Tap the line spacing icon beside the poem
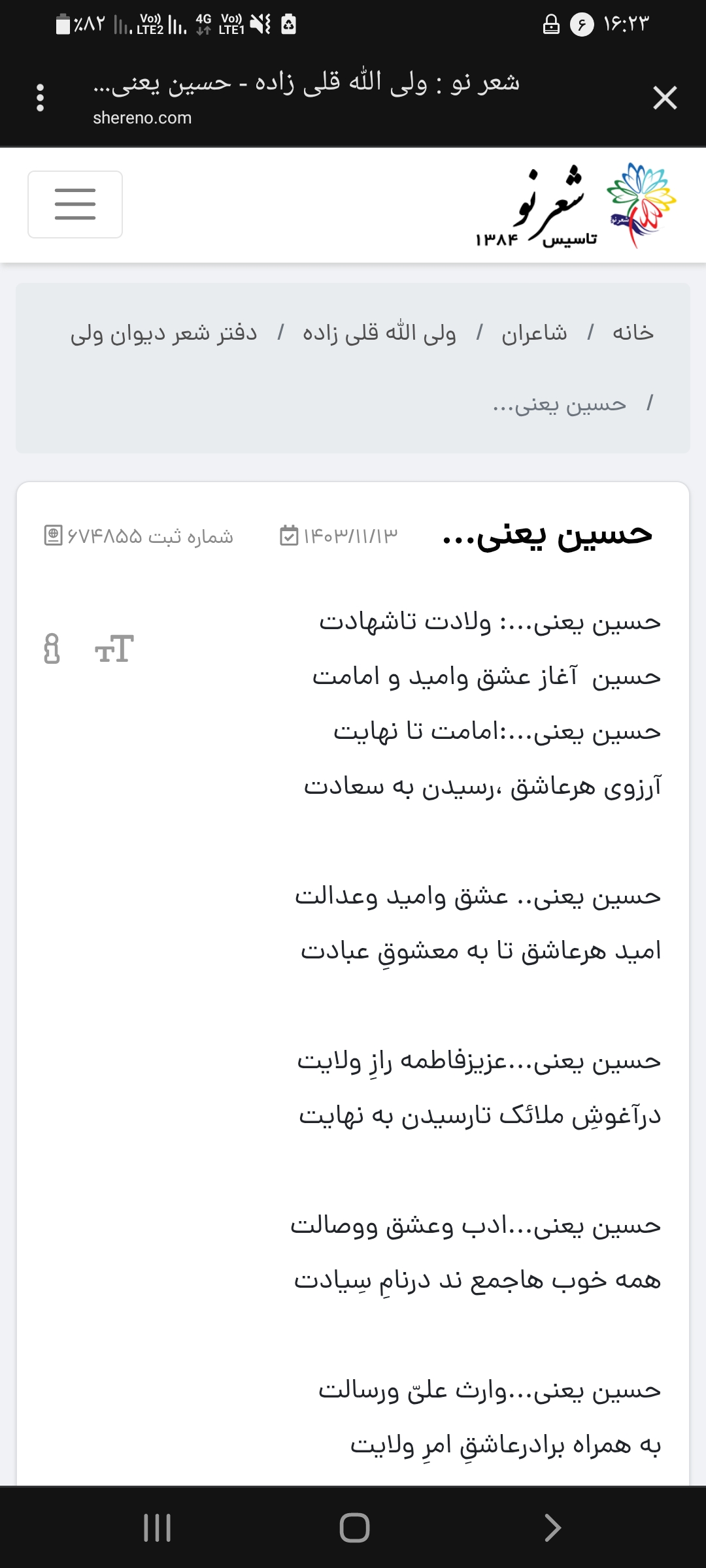Viewport: 706px width, 1568px height. coord(52,649)
